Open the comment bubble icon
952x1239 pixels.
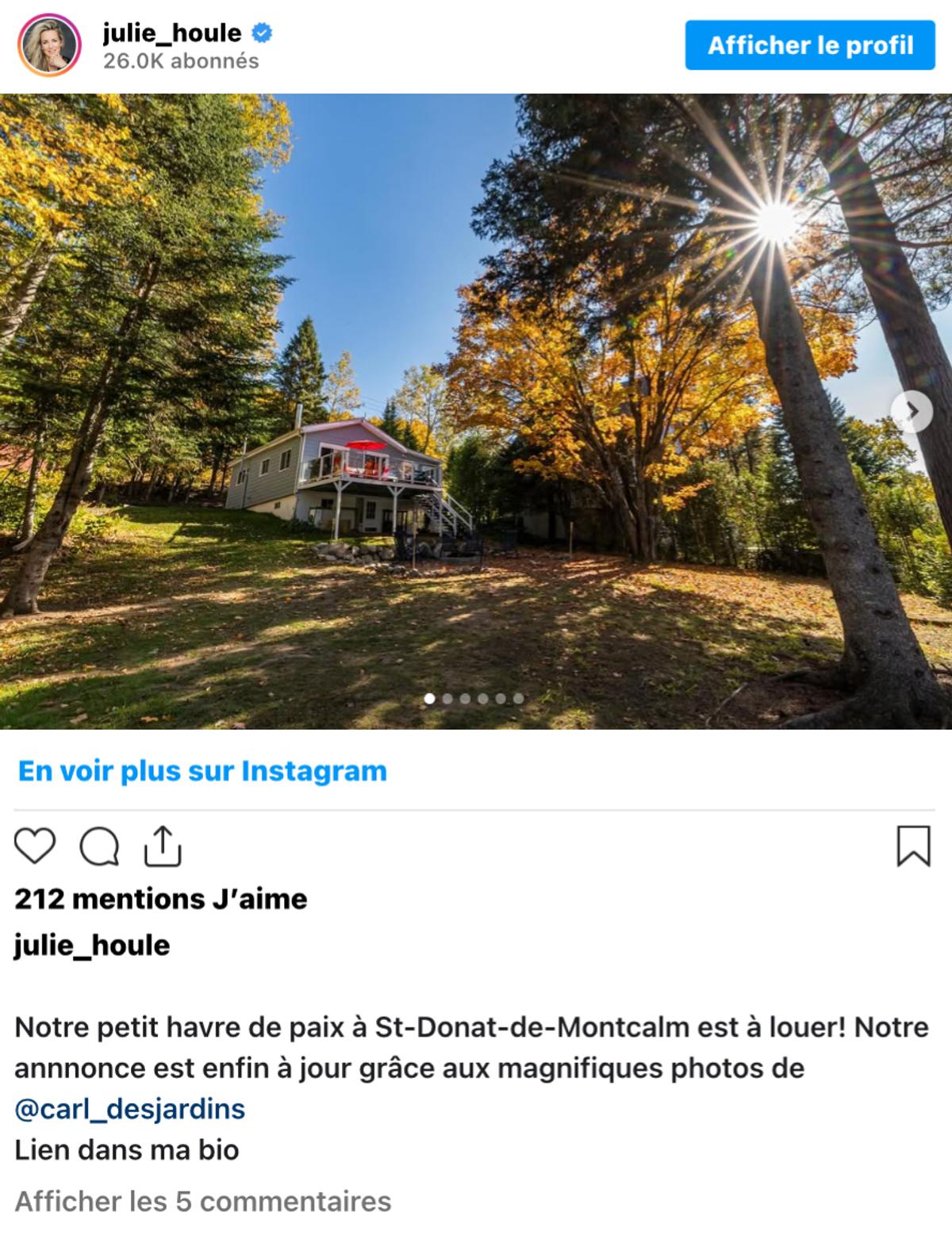coord(99,846)
